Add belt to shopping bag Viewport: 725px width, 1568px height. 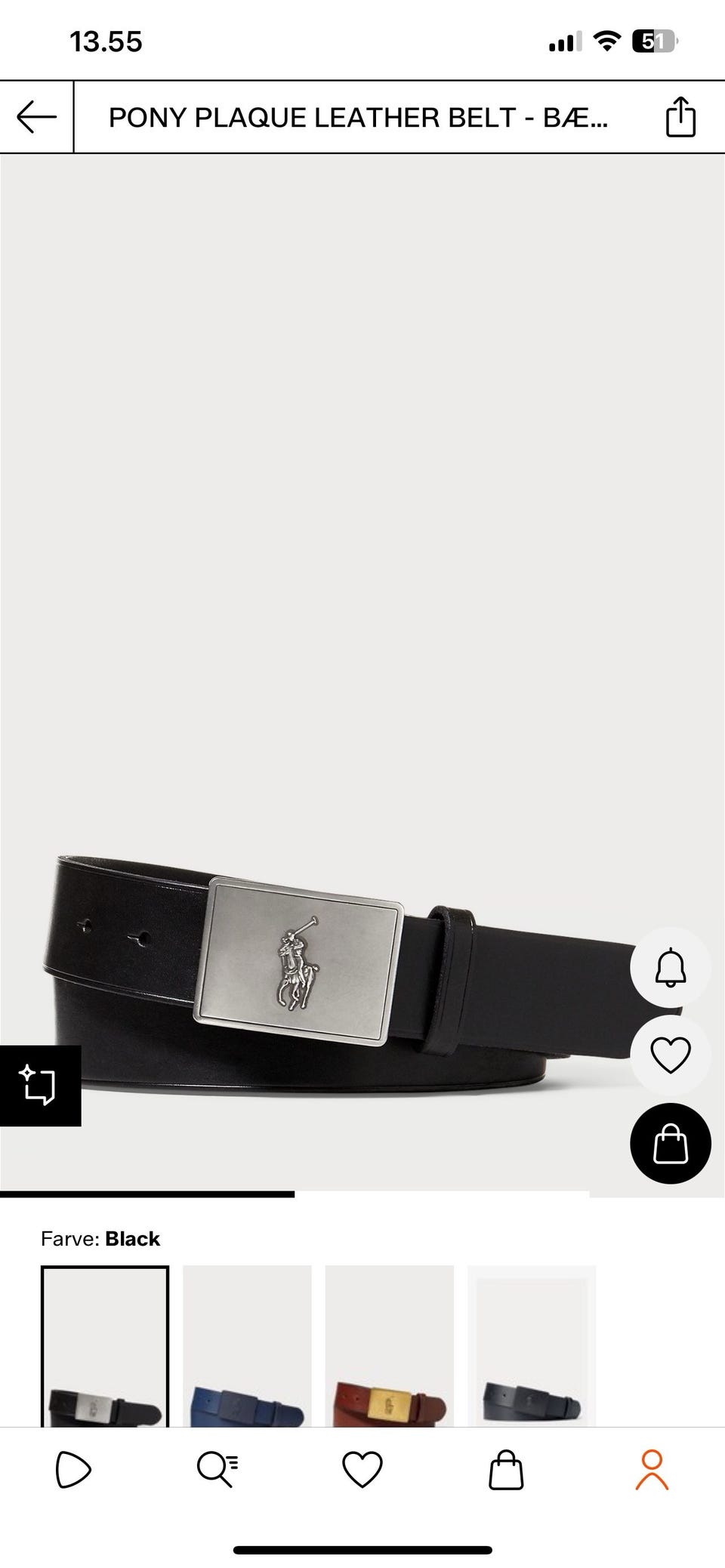(x=670, y=1143)
